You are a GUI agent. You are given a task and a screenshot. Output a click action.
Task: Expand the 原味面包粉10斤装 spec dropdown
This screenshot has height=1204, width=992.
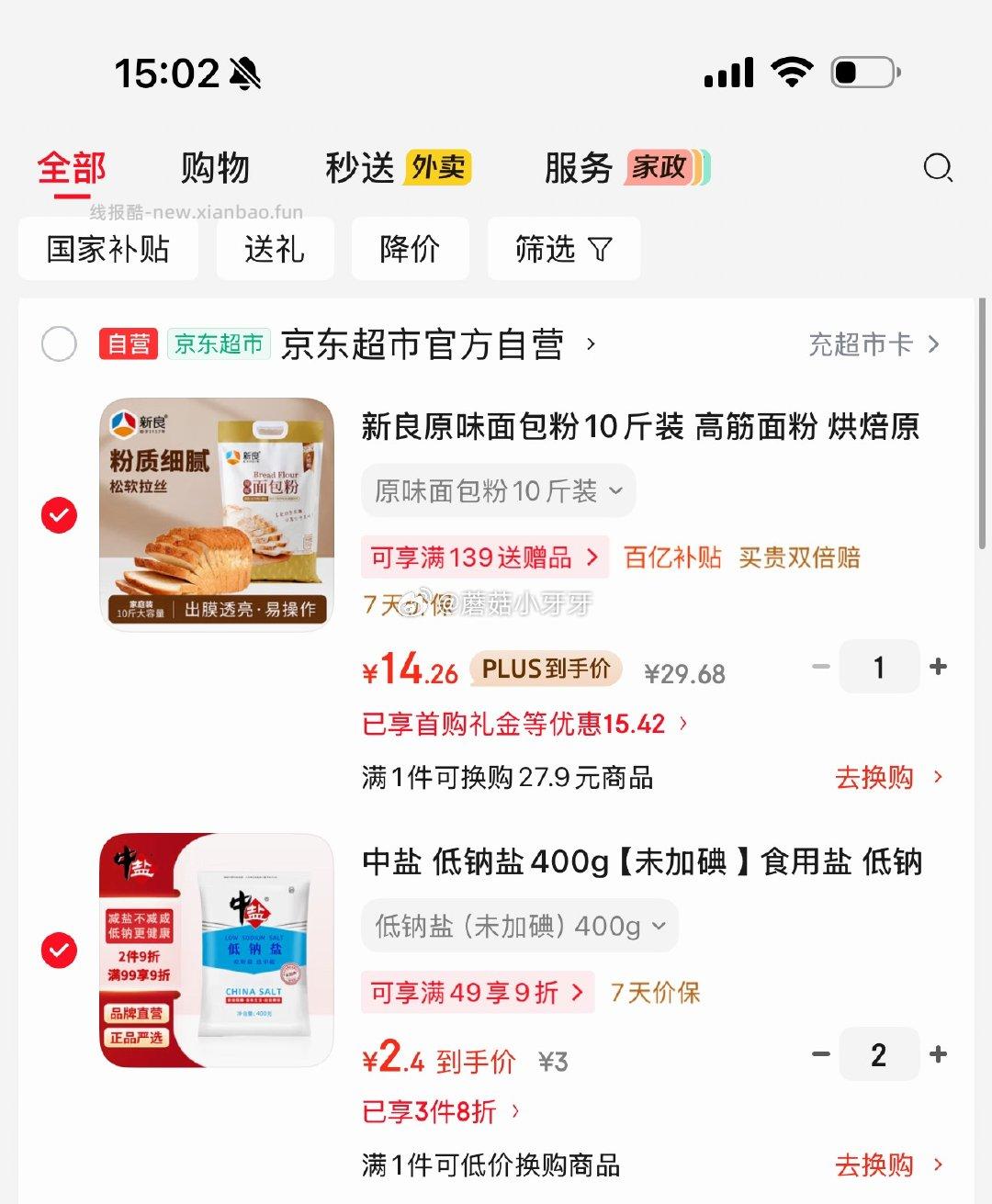click(x=498, y=491)
